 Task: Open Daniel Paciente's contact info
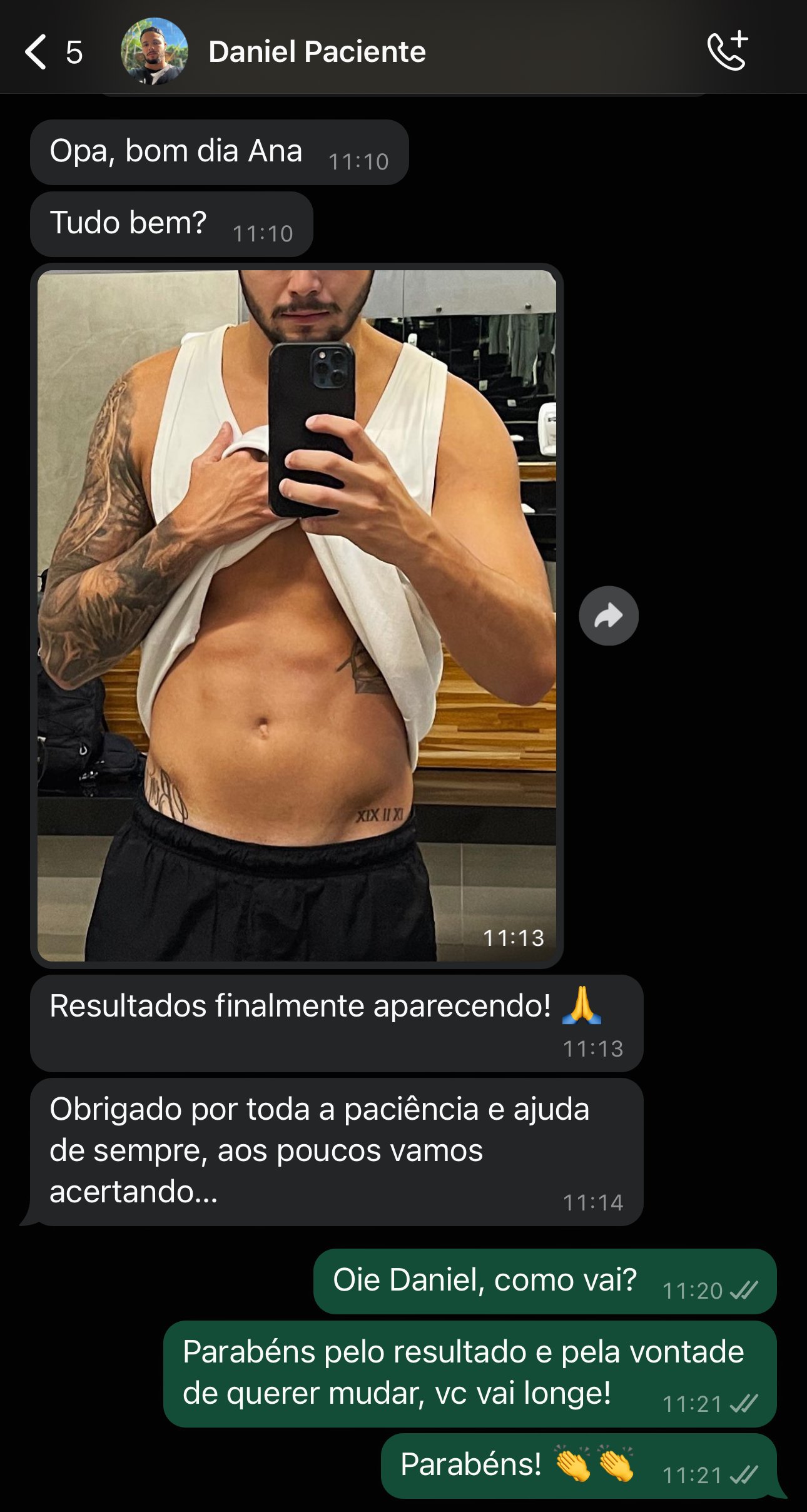coord(317,52)
